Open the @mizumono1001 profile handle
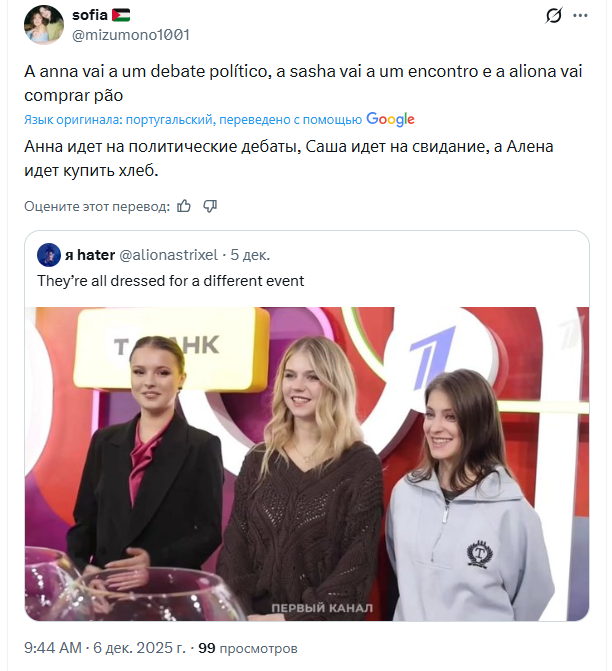The image size is (612, 671). coord(130,34)
